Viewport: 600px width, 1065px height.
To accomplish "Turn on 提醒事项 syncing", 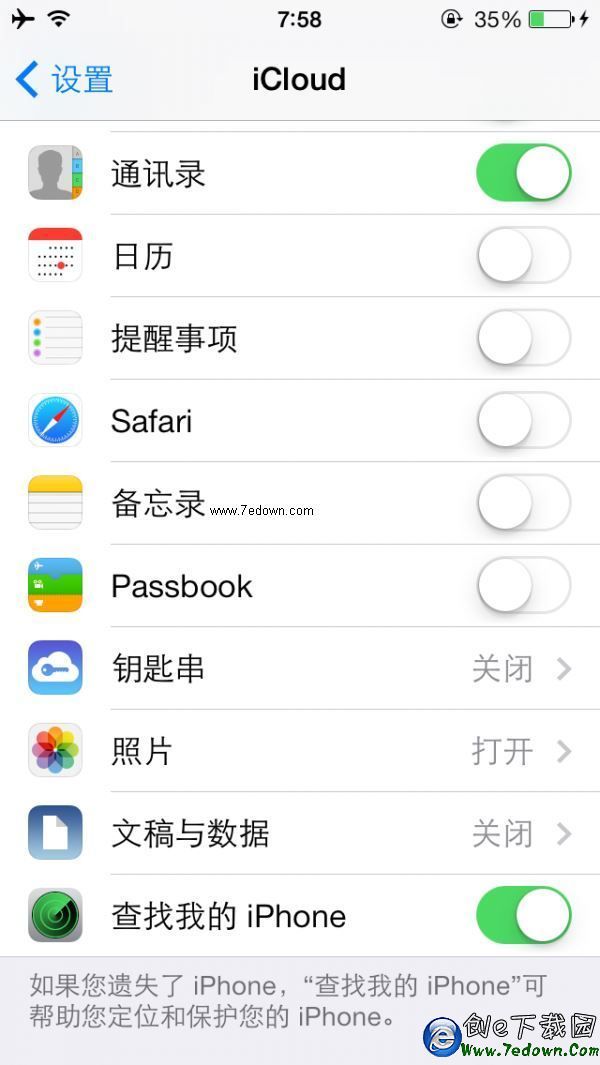I will pyautogui.click(x=523, y=338).
